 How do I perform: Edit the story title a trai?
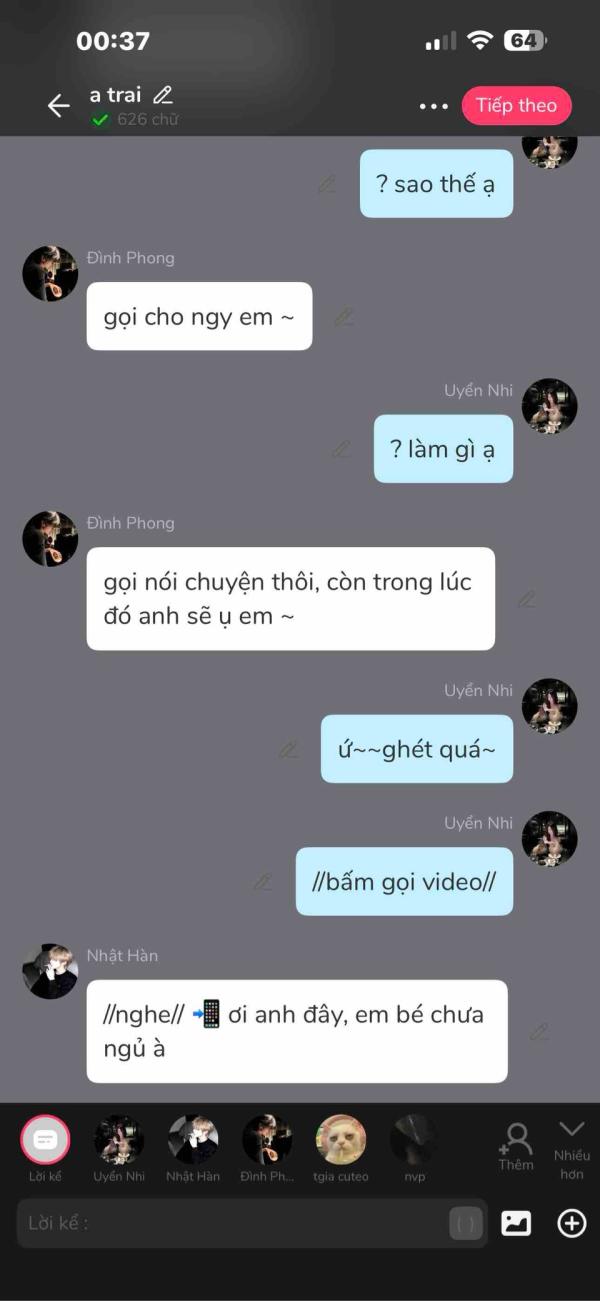point(163,95)
